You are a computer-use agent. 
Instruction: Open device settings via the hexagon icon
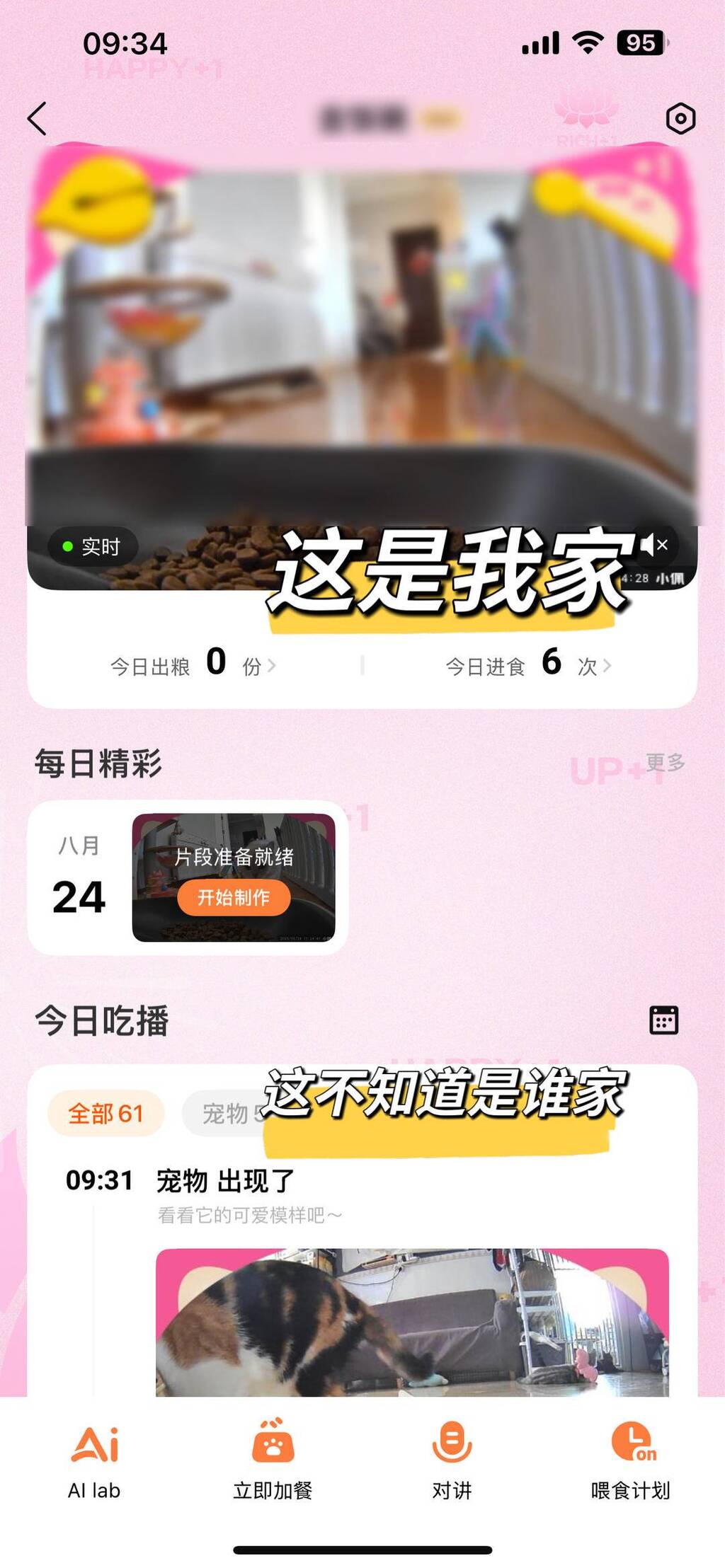click(680, 119)
